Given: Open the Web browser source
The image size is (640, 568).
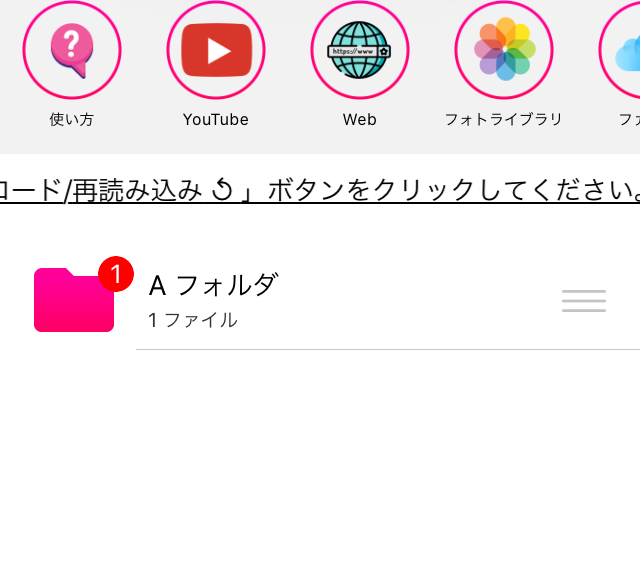Looking at the screenshot, I should click(x=360, y=51).
